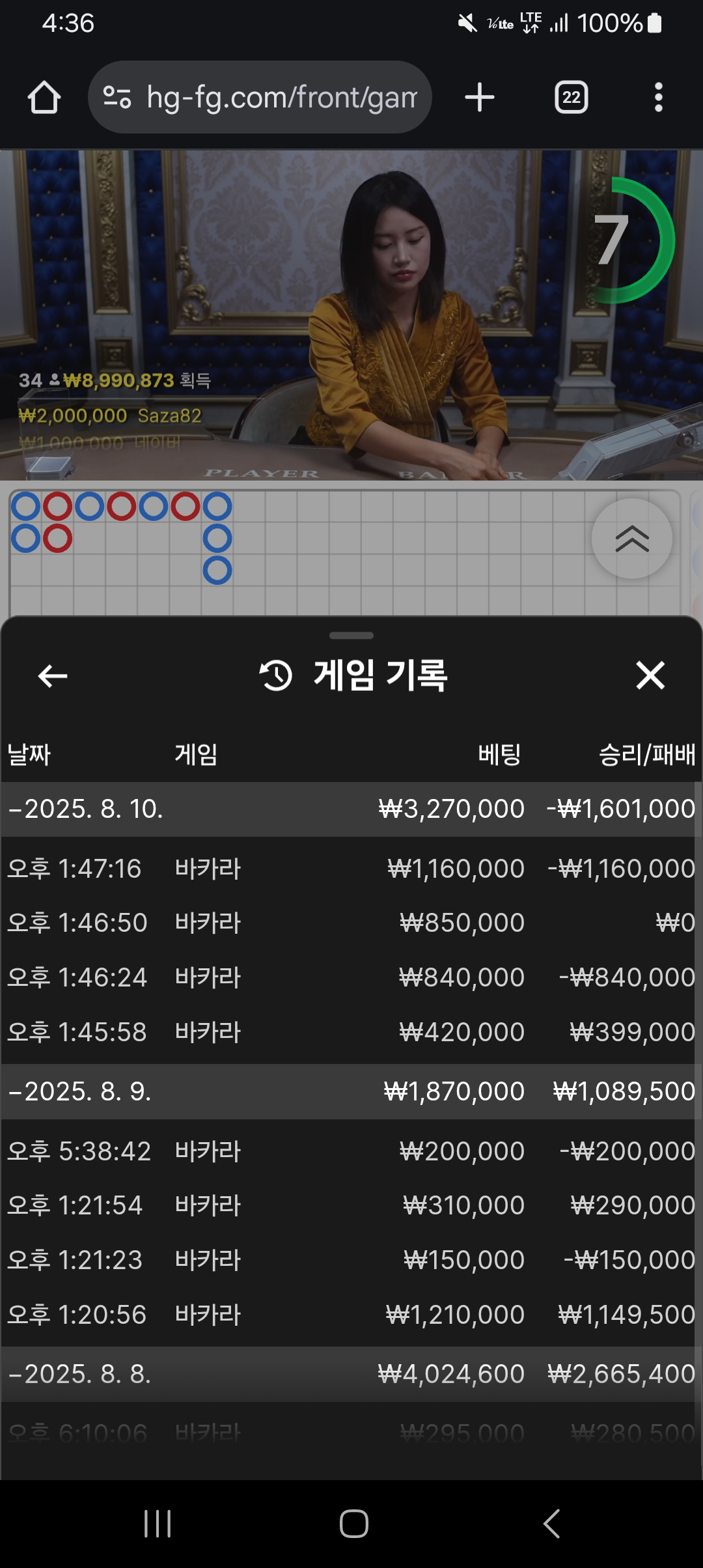The image size is (703, 1568).
Task: Open the 5:38:42 baccarat record
Action: pyautogui.click(x=351, y=1151)
